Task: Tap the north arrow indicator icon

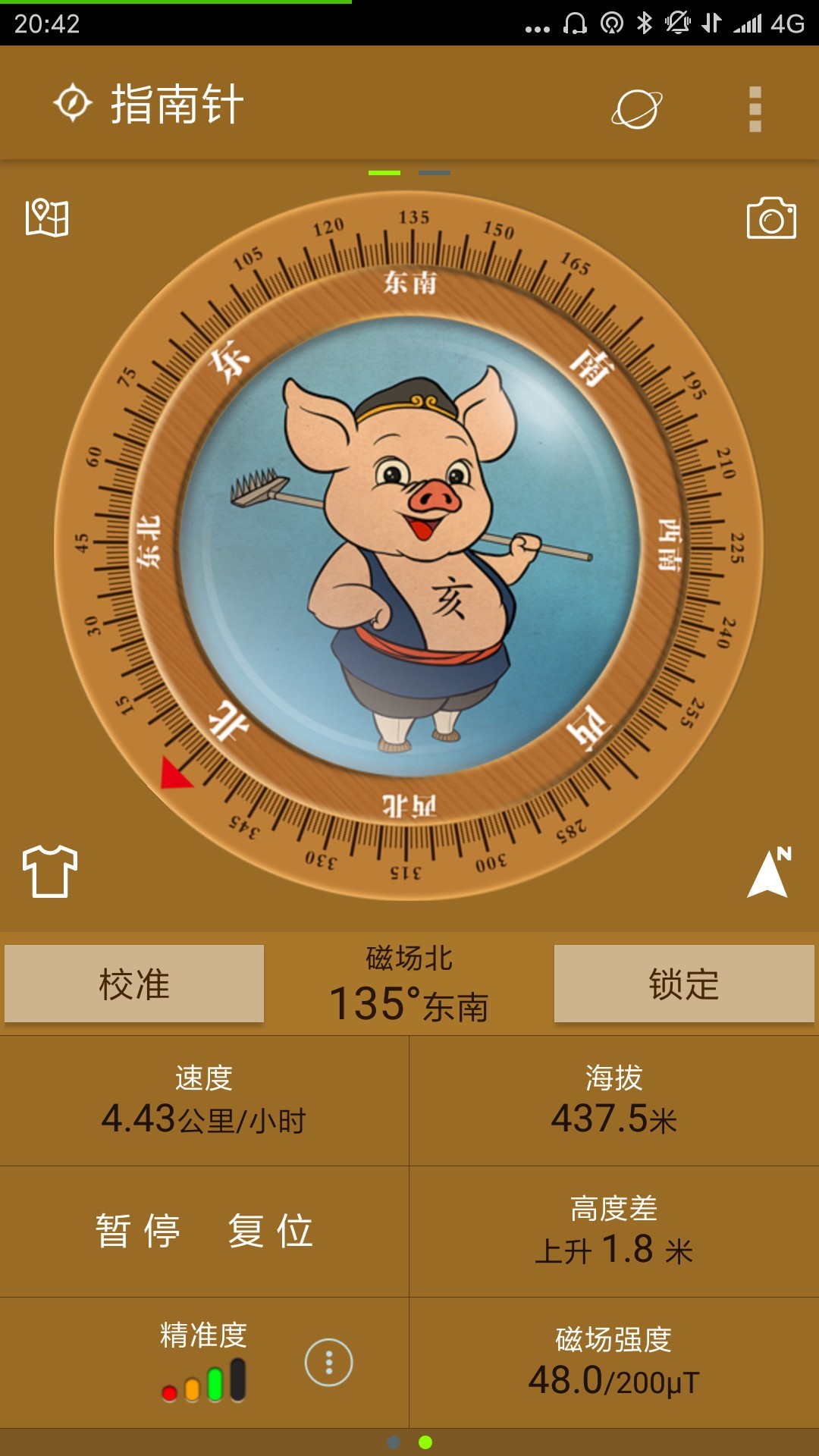Action: click(x=769, y=871)
